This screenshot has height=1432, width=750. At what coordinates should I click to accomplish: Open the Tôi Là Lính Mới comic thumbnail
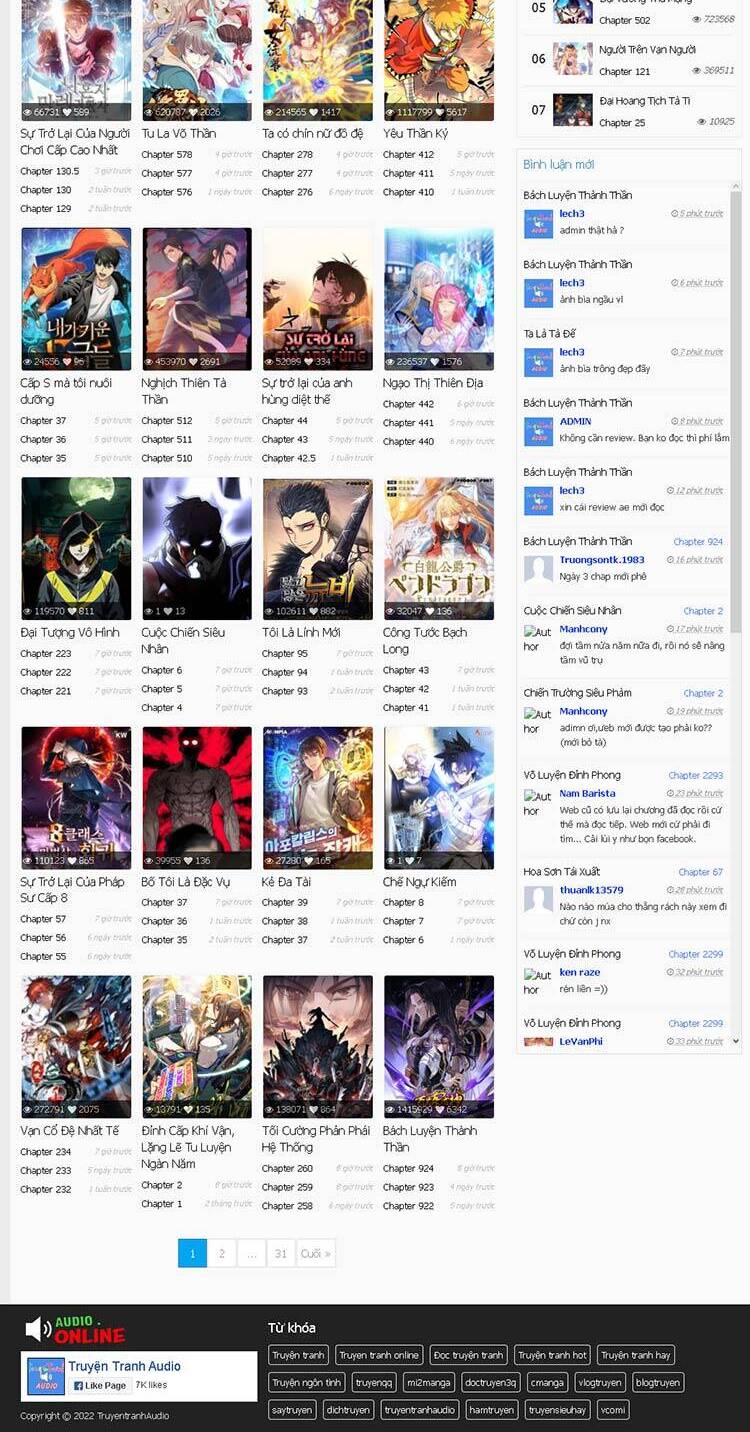click(x=317, y=548)
